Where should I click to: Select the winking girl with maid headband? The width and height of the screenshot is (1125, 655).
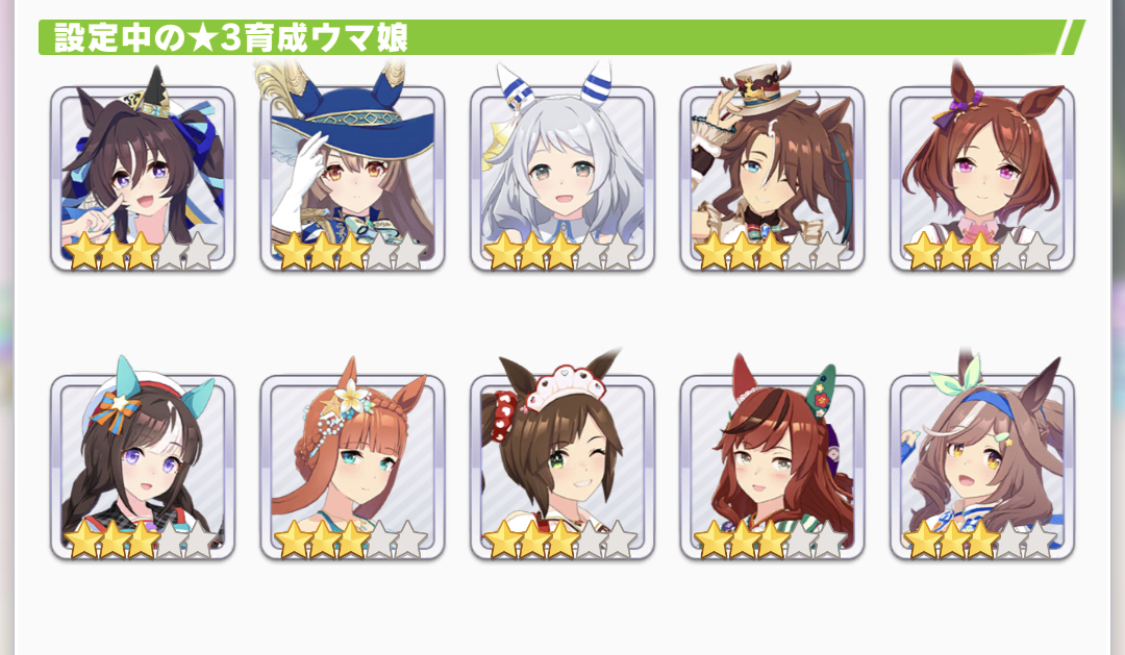[x=562, y=466]
